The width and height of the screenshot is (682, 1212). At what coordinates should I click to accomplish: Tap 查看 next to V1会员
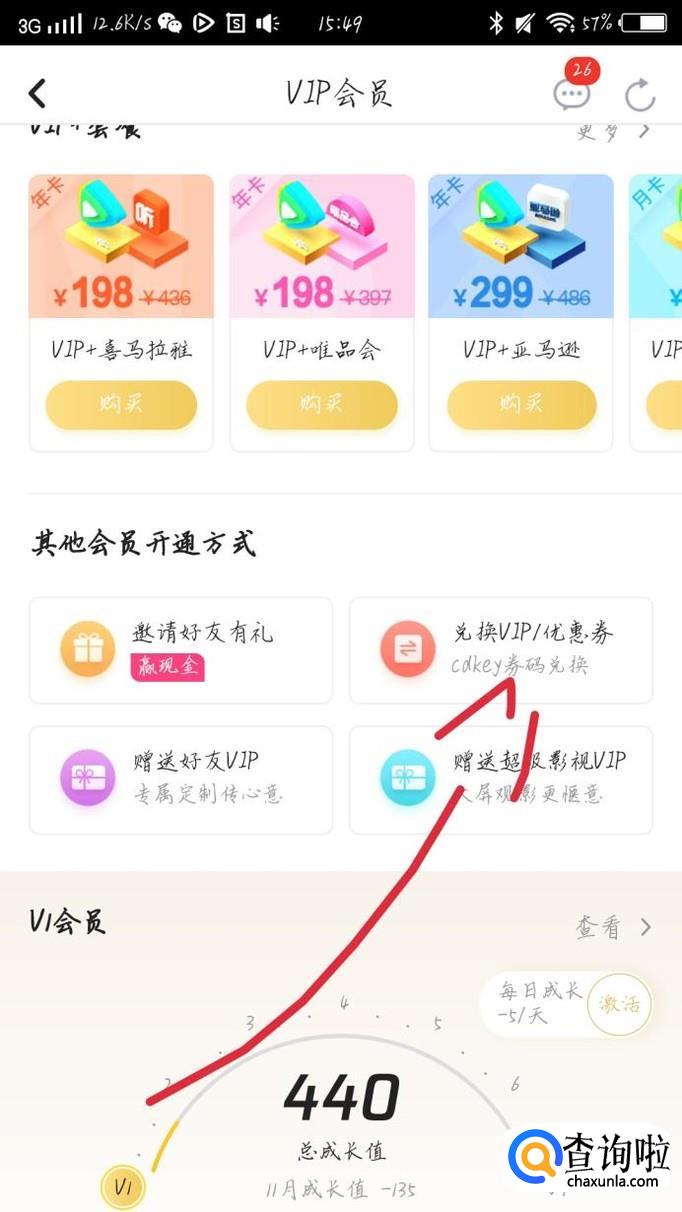612,927
